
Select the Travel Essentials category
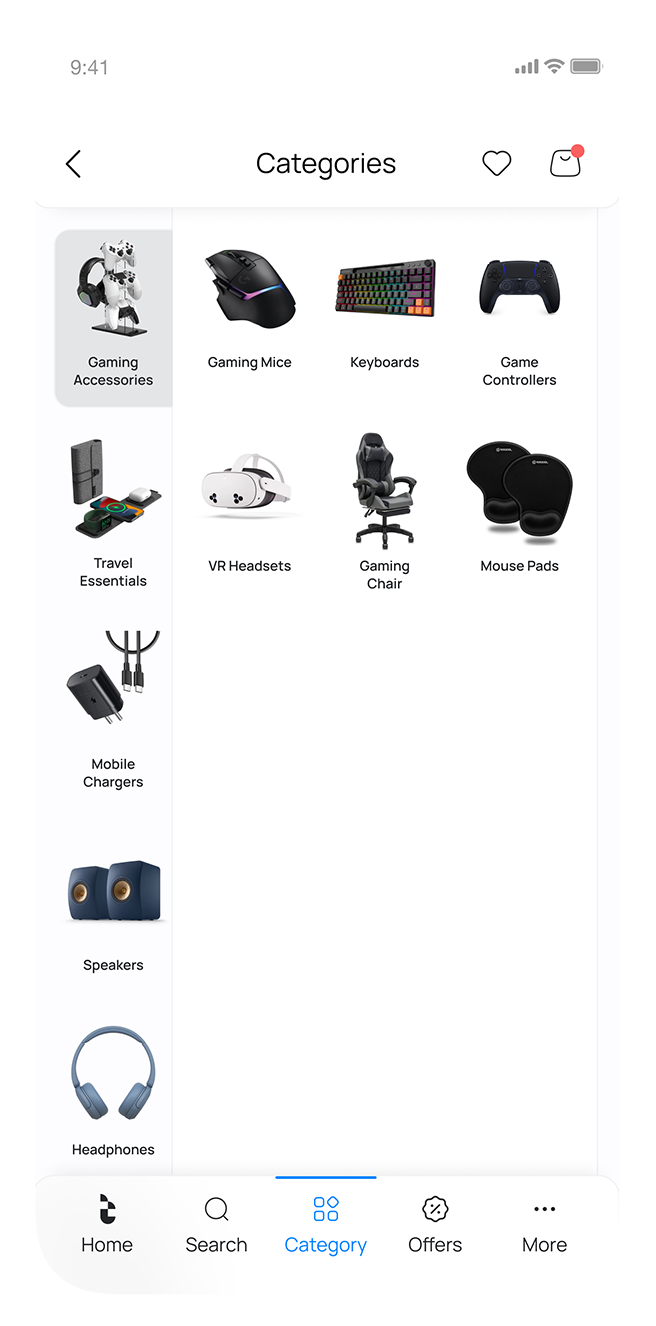[113, 514]
